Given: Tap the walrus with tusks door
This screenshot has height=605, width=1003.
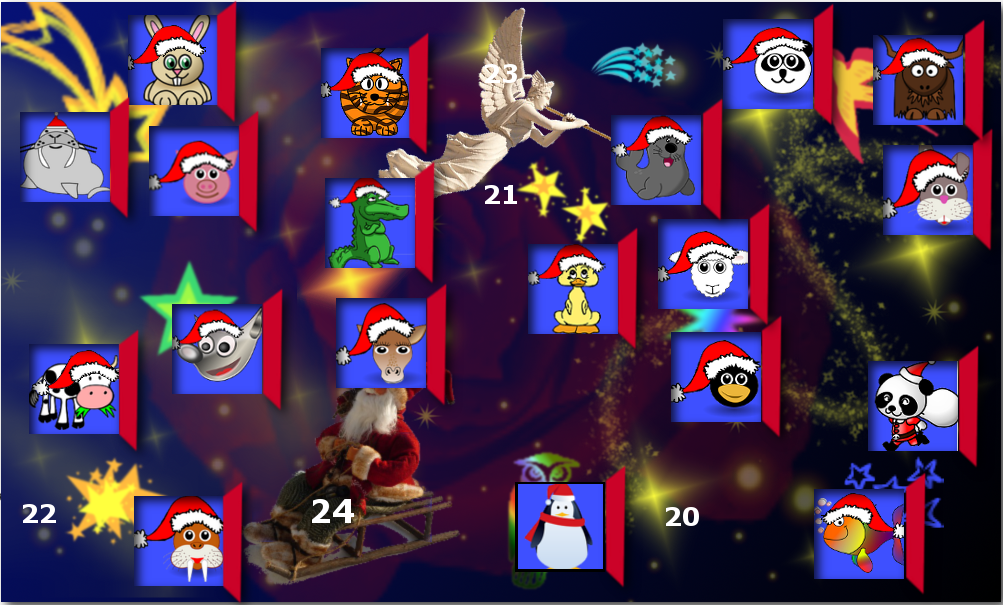Looking at the screenshot, I should coord(179,540).
